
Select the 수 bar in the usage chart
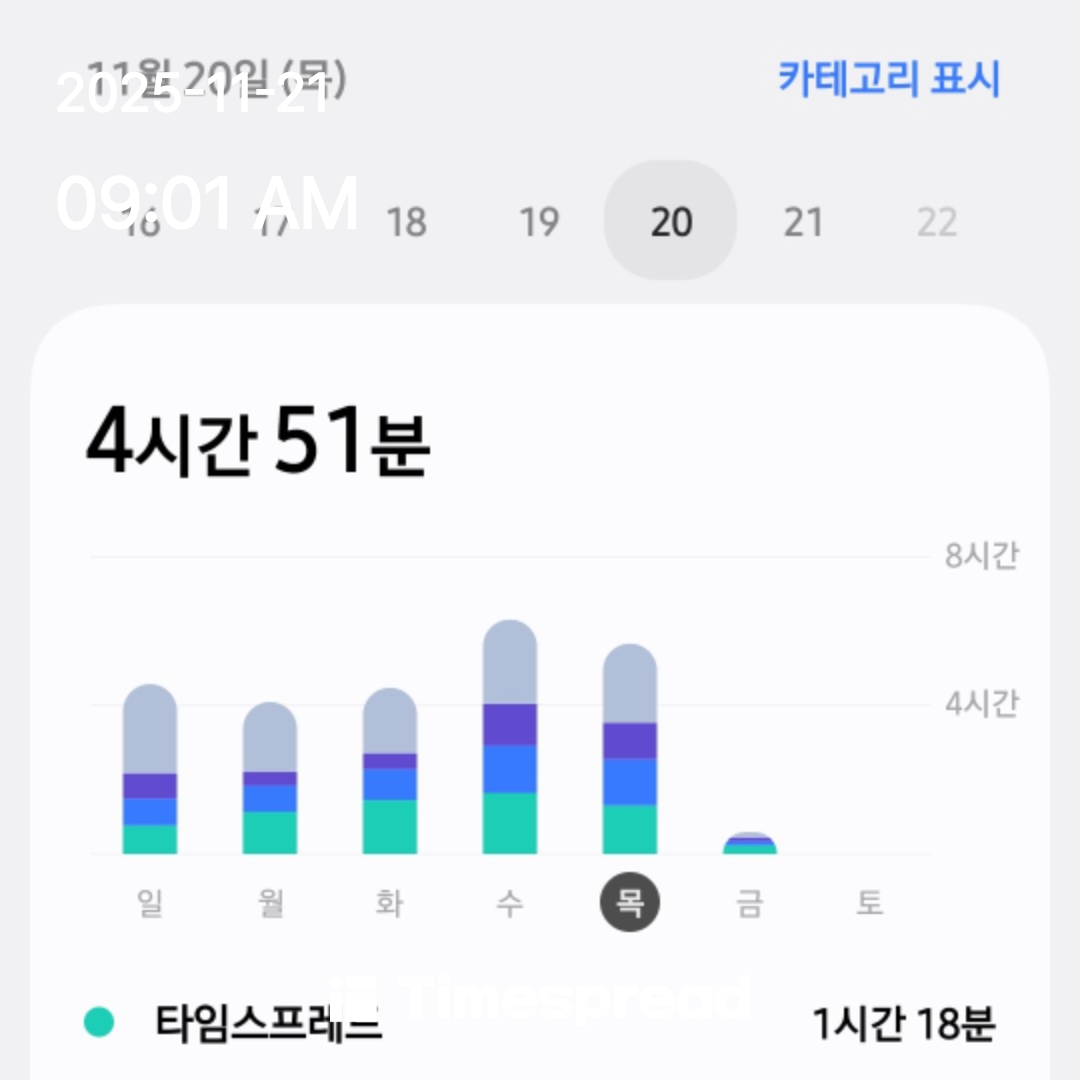[x=510, y=738]
